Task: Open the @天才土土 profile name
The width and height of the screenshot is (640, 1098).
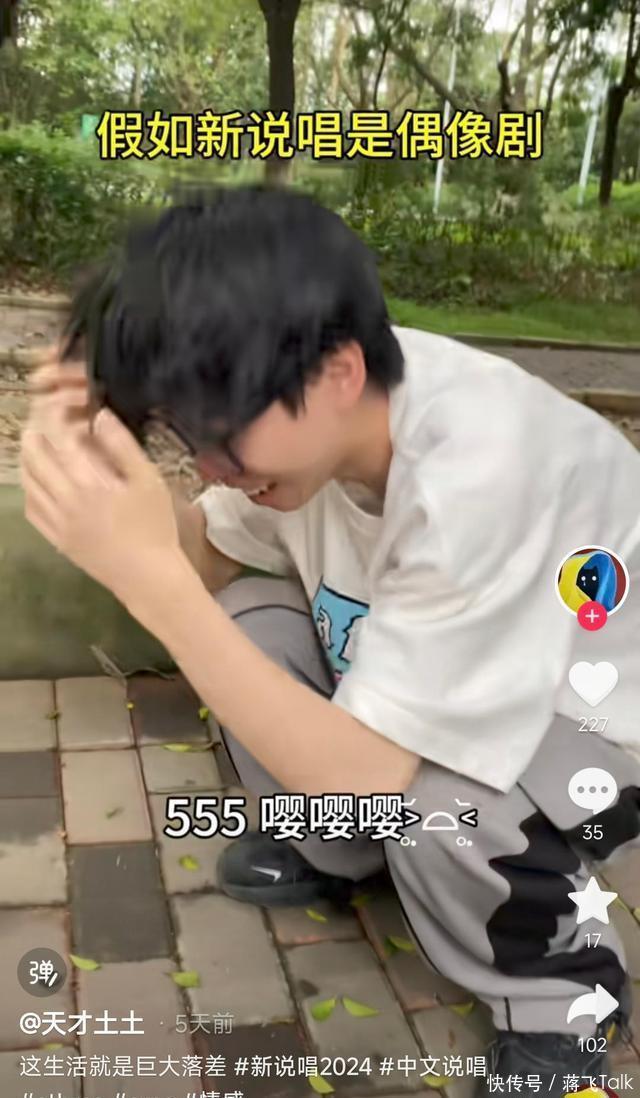Action: tap(82, 1023)
